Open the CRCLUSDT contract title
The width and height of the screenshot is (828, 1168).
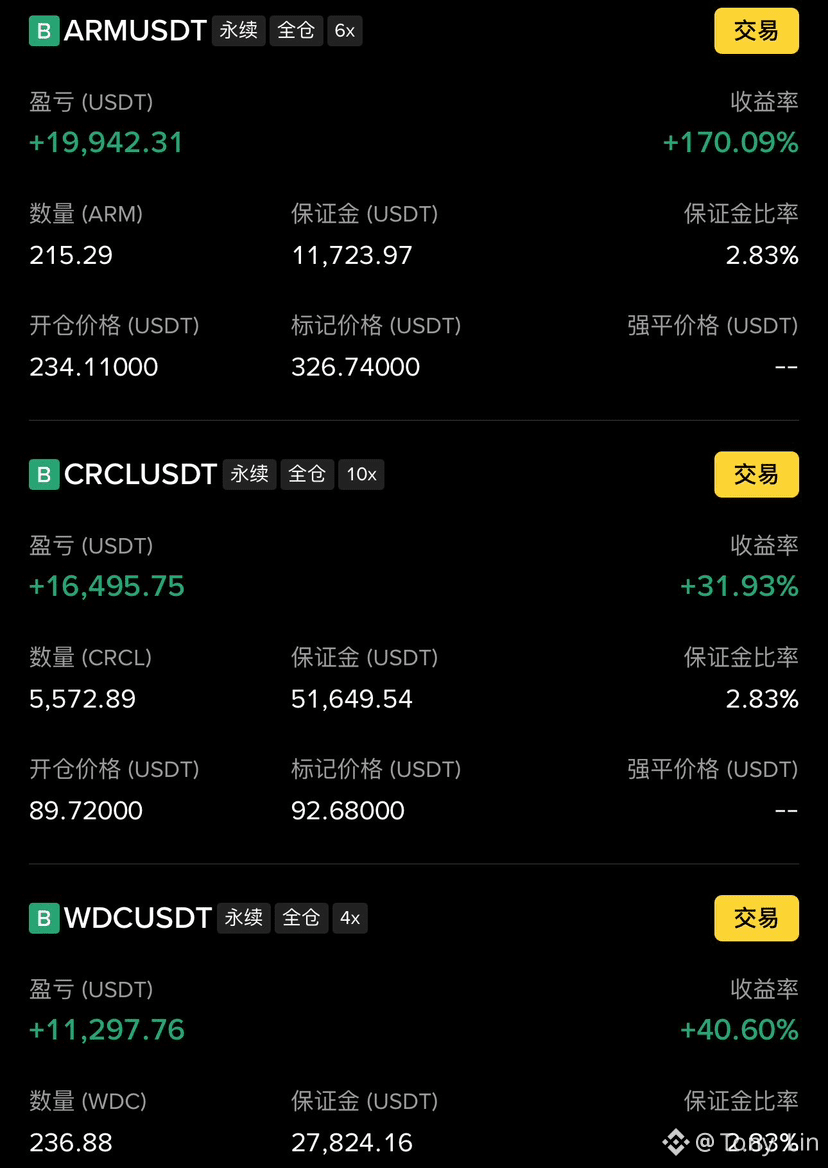pyautogui.click(x=141, y=474)
